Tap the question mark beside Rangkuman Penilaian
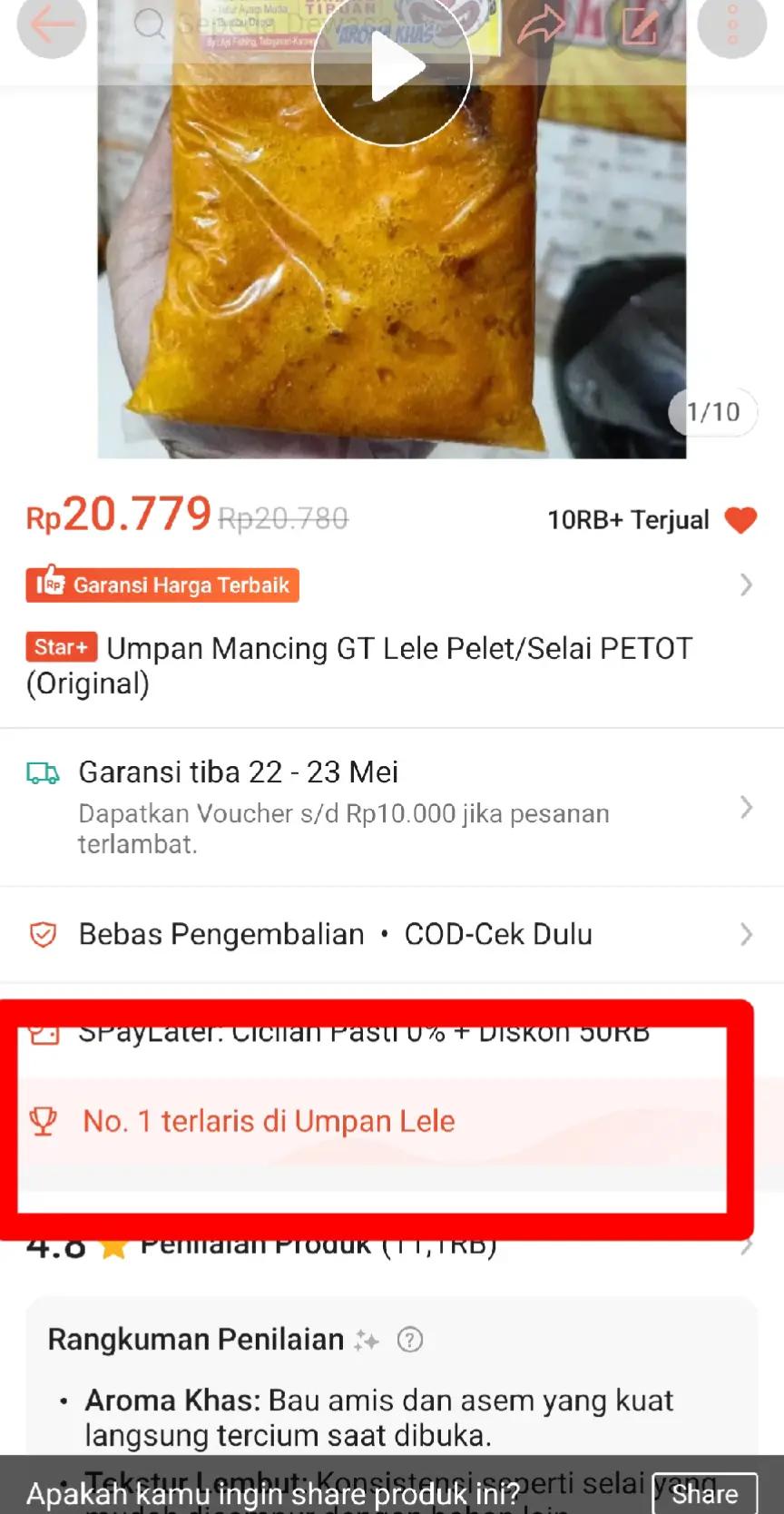Viewport: 784px width, 1514px height. click(x=410, y=1340)
